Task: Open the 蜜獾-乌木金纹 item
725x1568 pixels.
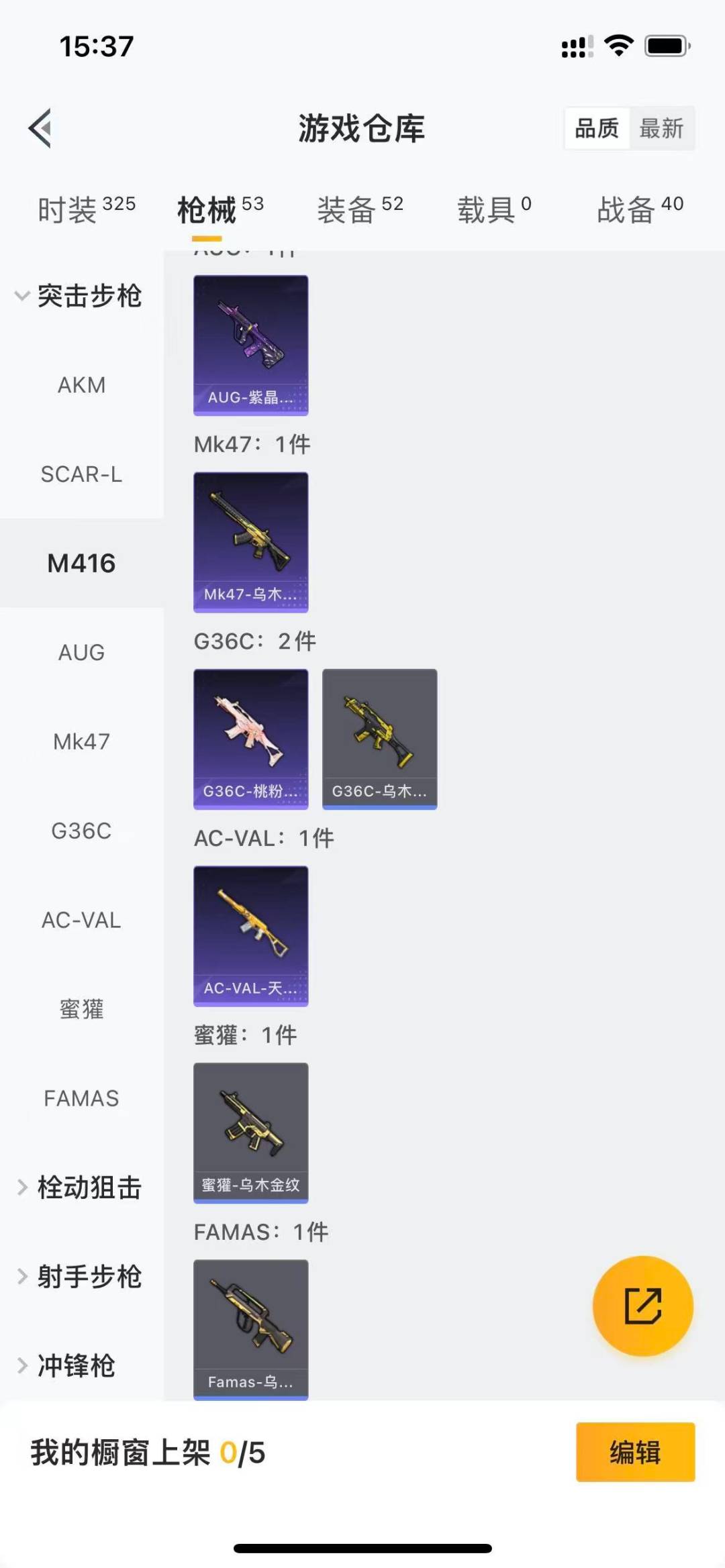Action: click(x=250, y=1133)
